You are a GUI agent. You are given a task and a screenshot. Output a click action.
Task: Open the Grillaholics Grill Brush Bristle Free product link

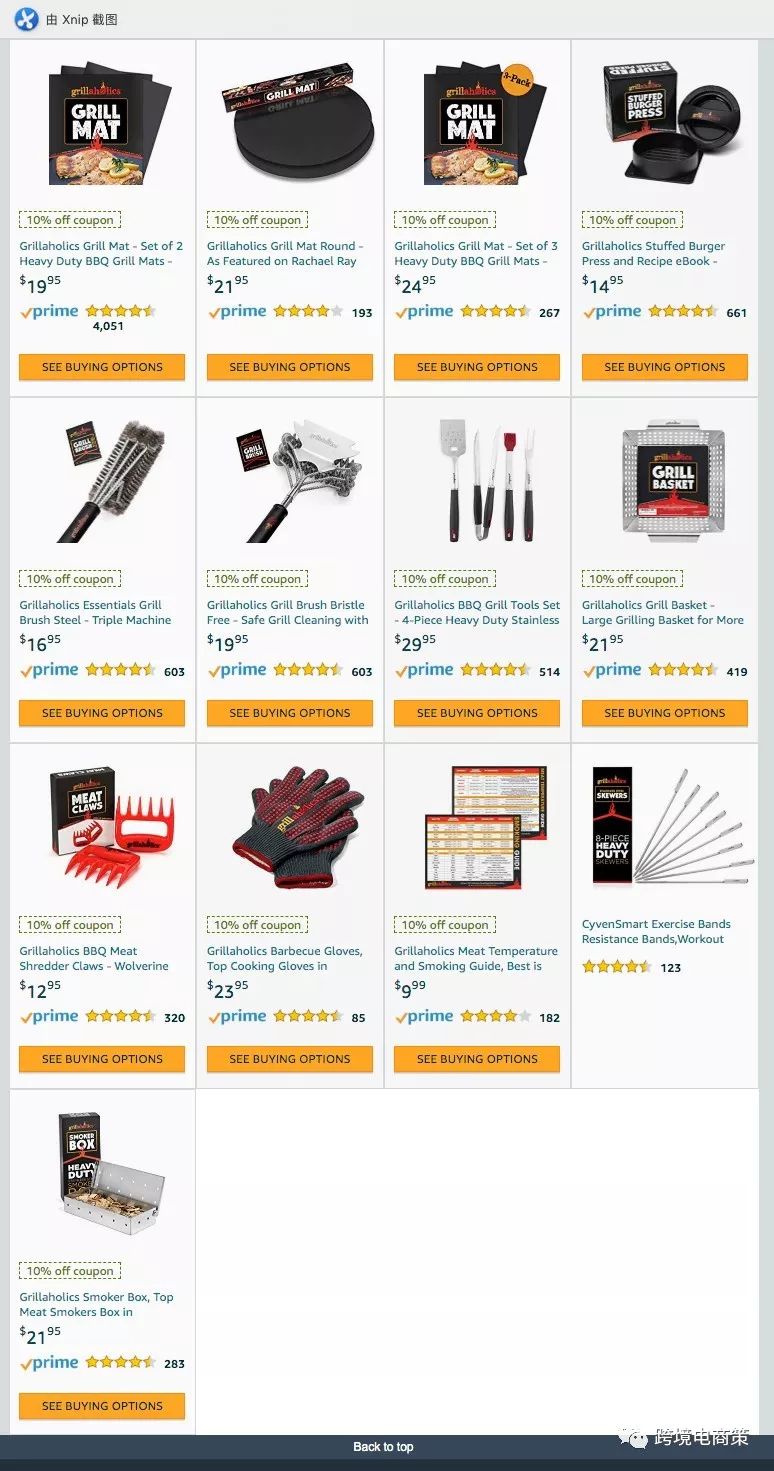pos(286,612)
